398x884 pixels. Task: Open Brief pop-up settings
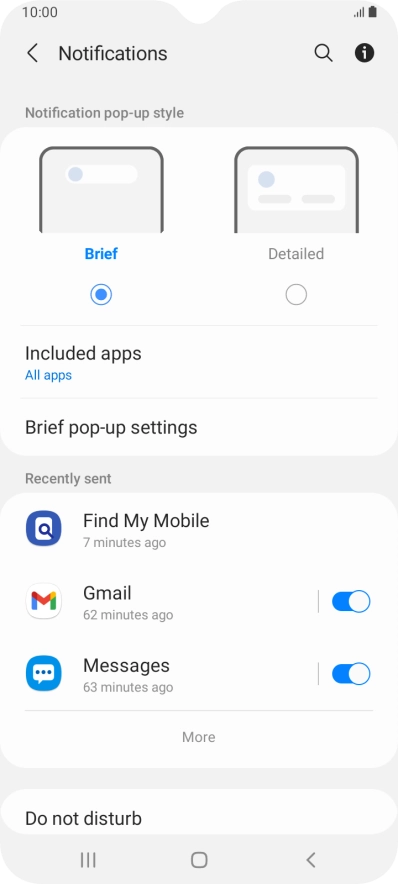click(x=199, y=427)
